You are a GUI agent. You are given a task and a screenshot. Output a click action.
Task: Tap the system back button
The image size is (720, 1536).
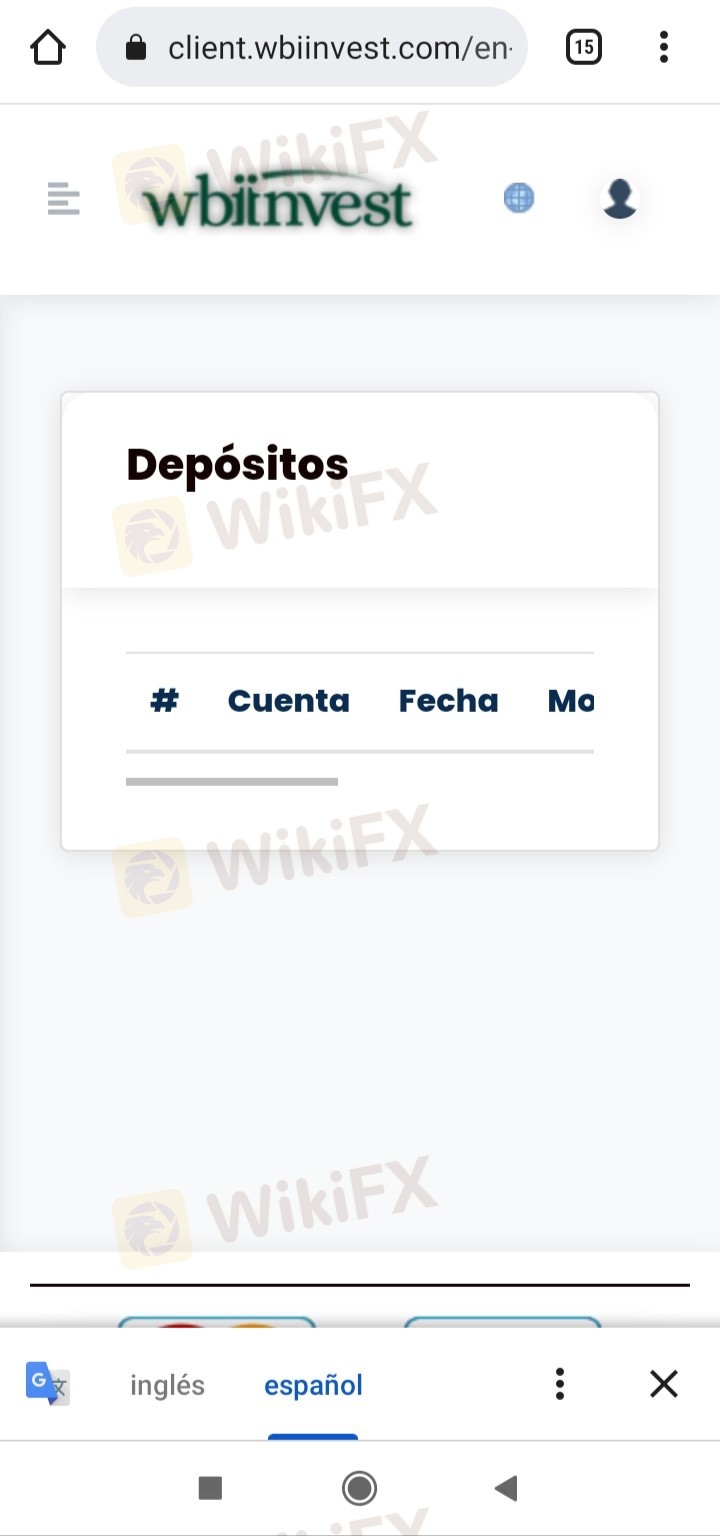(x=506, y=1489)
